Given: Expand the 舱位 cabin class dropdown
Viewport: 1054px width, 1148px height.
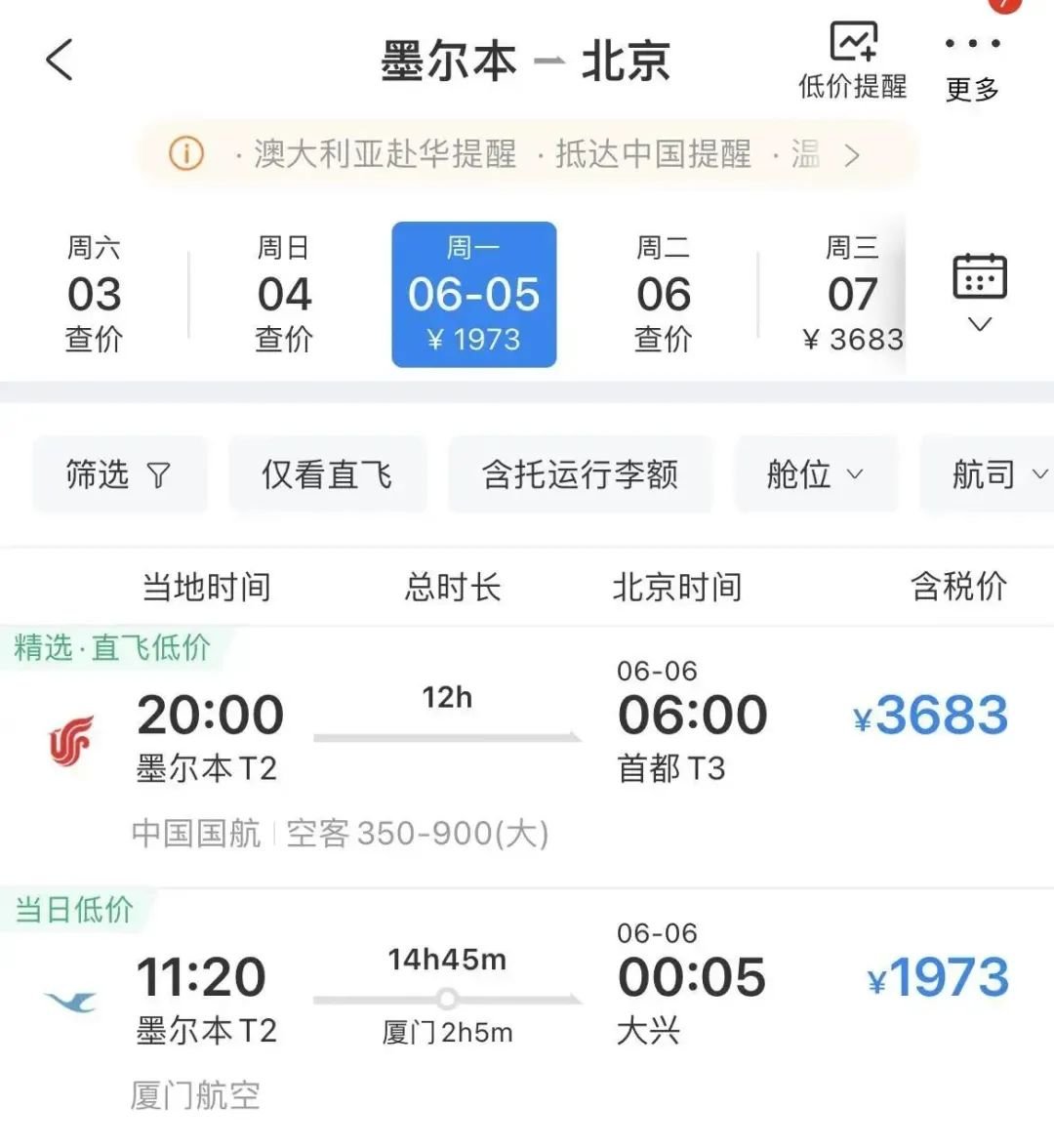Looking at the screenshot, I should [815, 475].
